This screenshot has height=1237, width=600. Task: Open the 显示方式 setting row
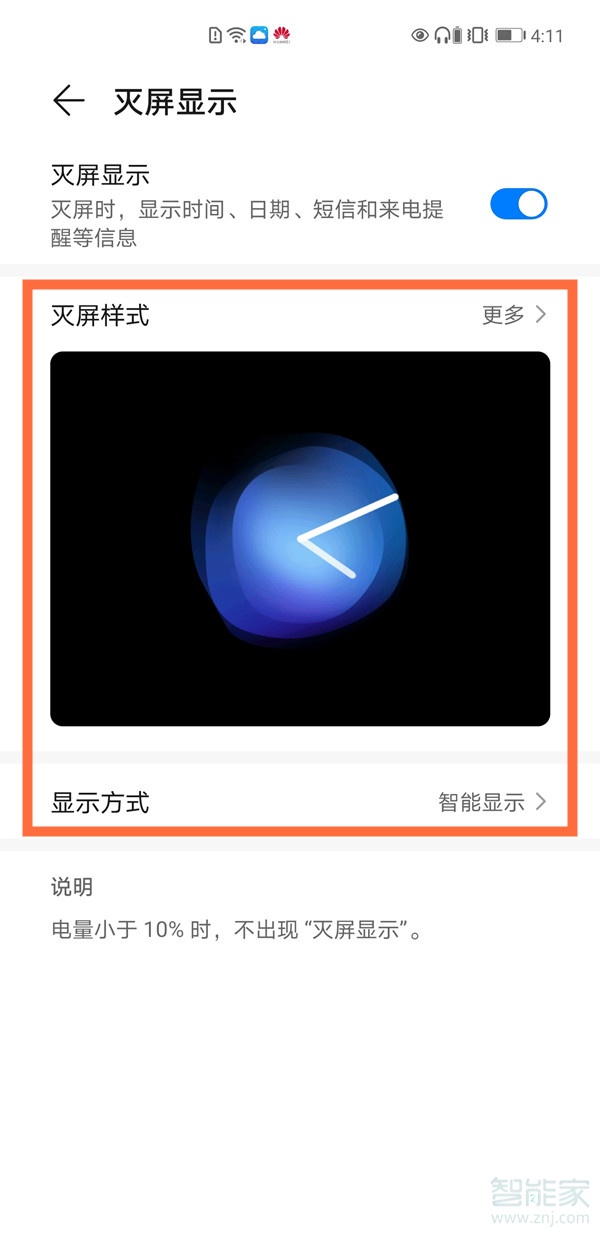(x=300, y=802)
